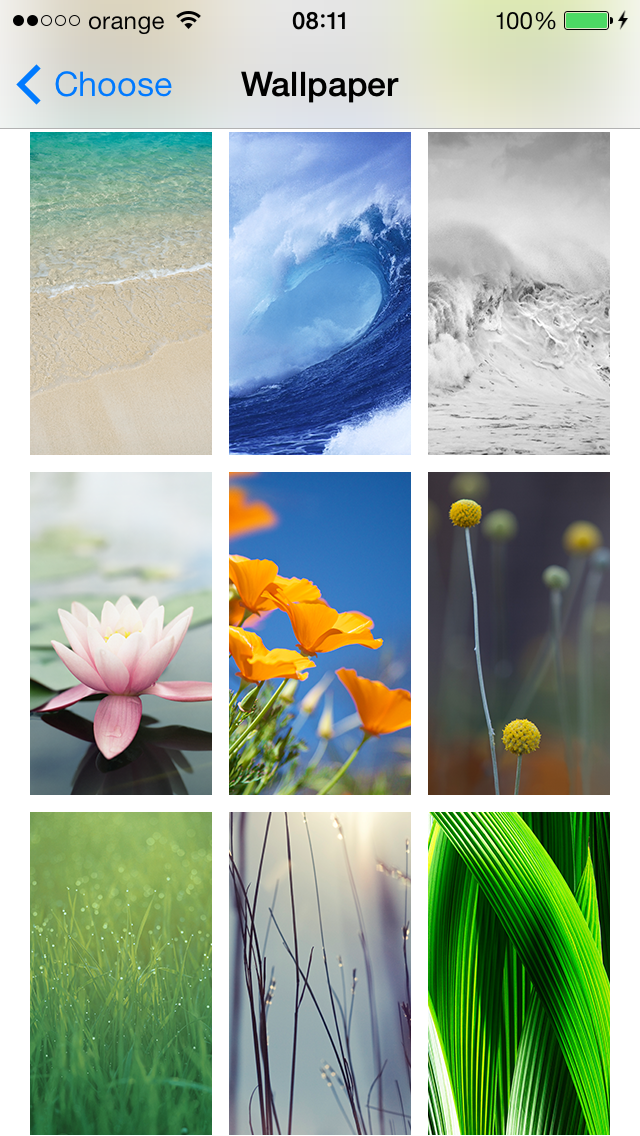Go back to the Choose screen

pyautogui.click(x=94, y=85)
